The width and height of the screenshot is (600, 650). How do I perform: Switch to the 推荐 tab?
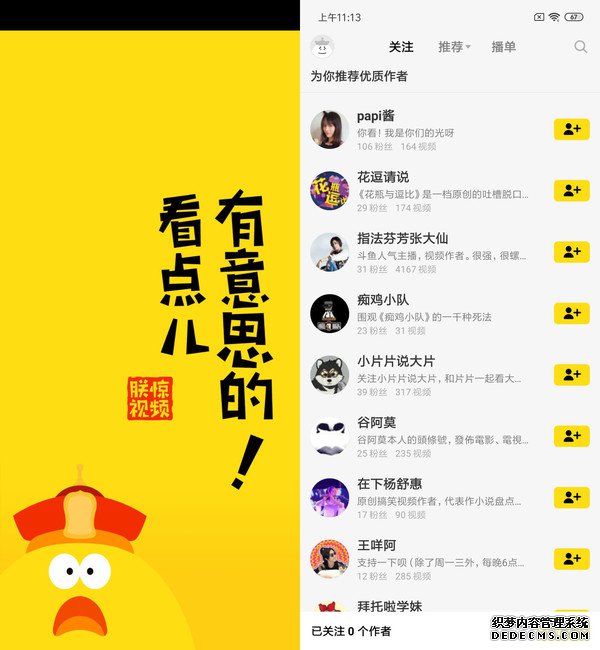453,47
